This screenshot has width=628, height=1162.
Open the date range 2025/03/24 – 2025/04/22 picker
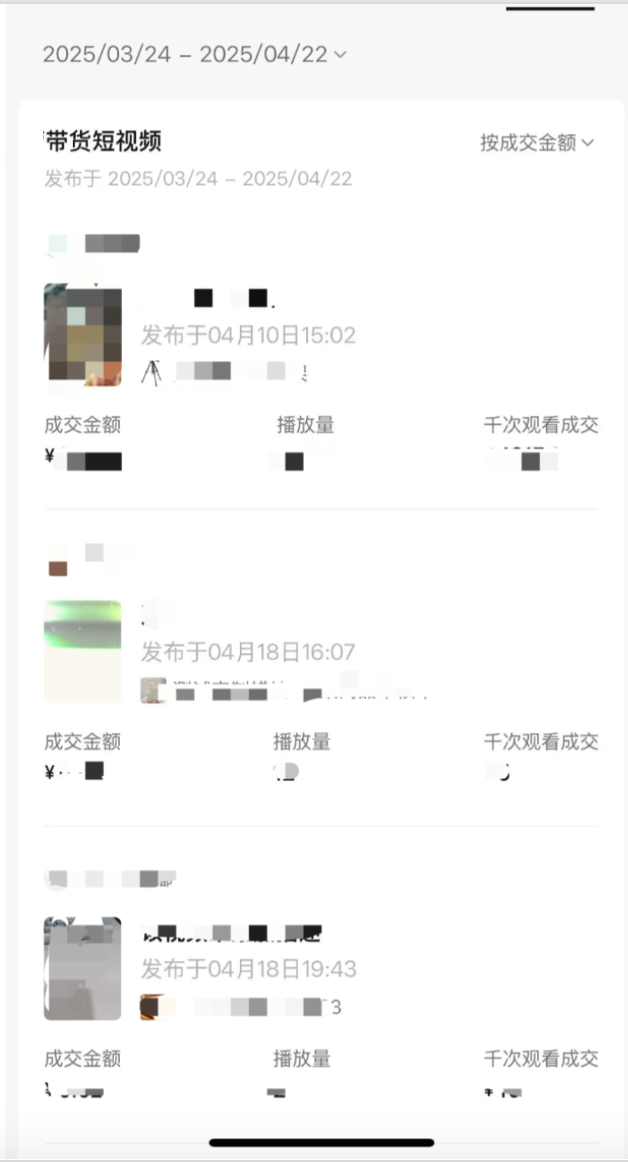[194, 55]
